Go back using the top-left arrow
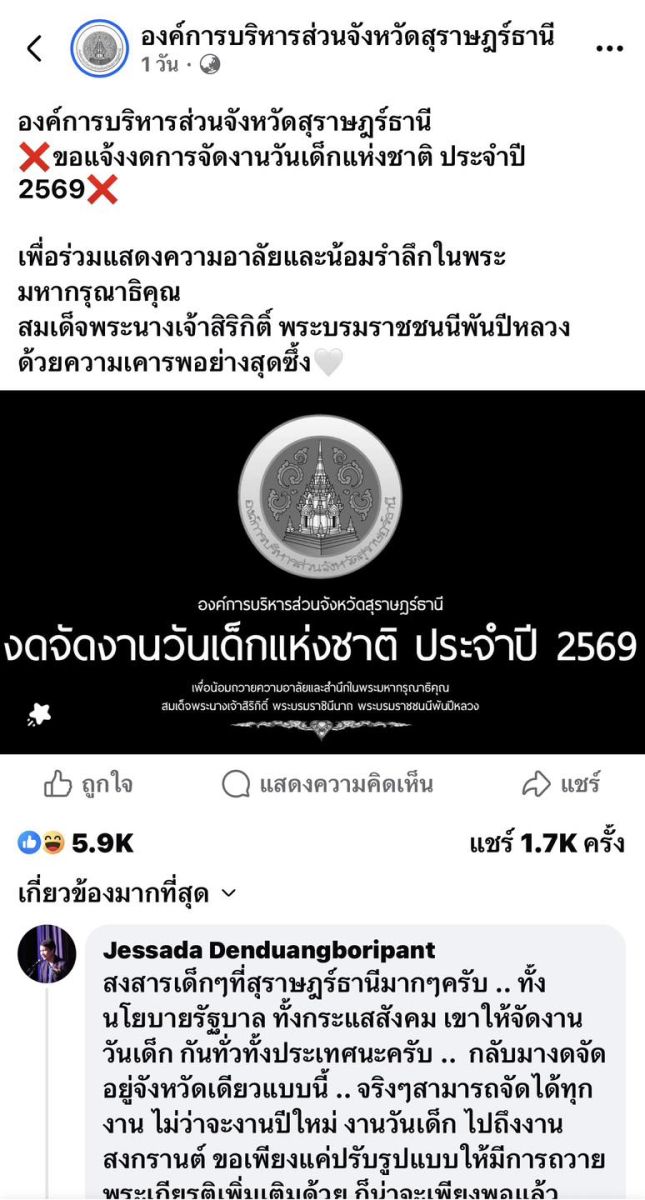This screenshot has width=645, height=1200. coord(35,48)
